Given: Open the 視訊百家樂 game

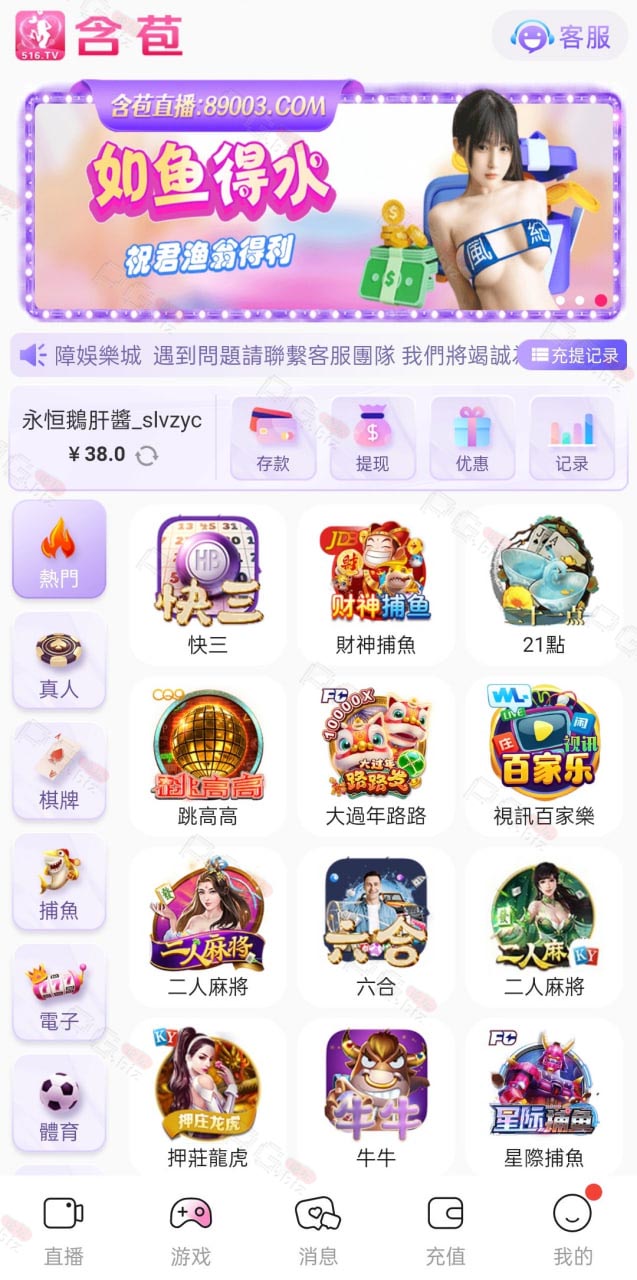Looking at the screenshot, I should coord(544,756).
